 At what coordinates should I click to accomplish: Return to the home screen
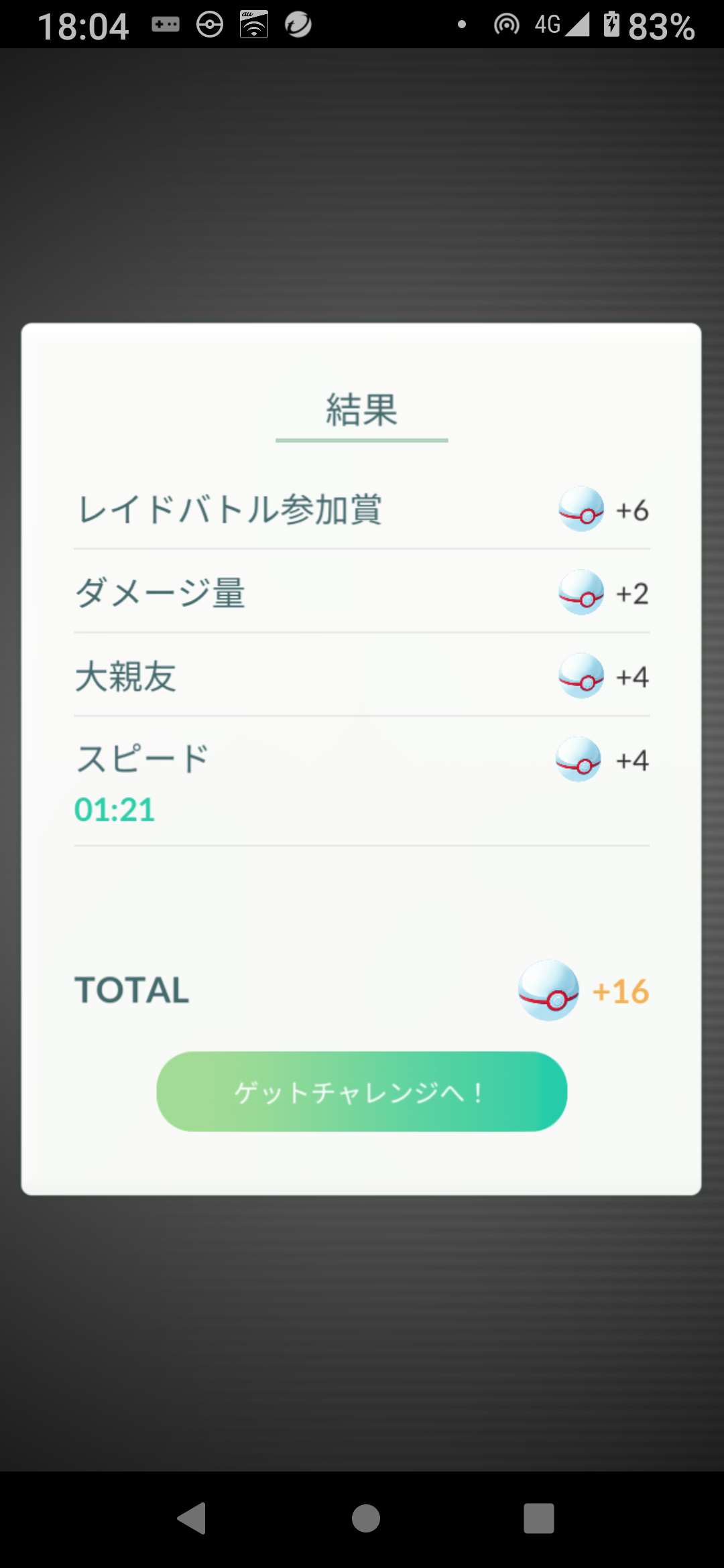point(366,1518)
